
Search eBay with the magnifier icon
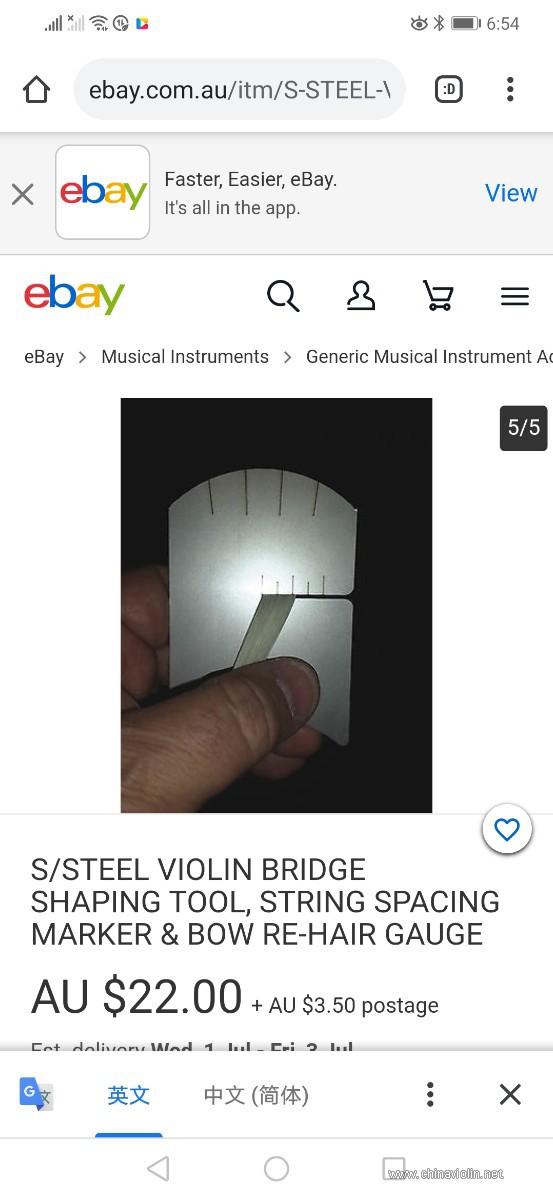pyautogui.click(x=283, y=296)
